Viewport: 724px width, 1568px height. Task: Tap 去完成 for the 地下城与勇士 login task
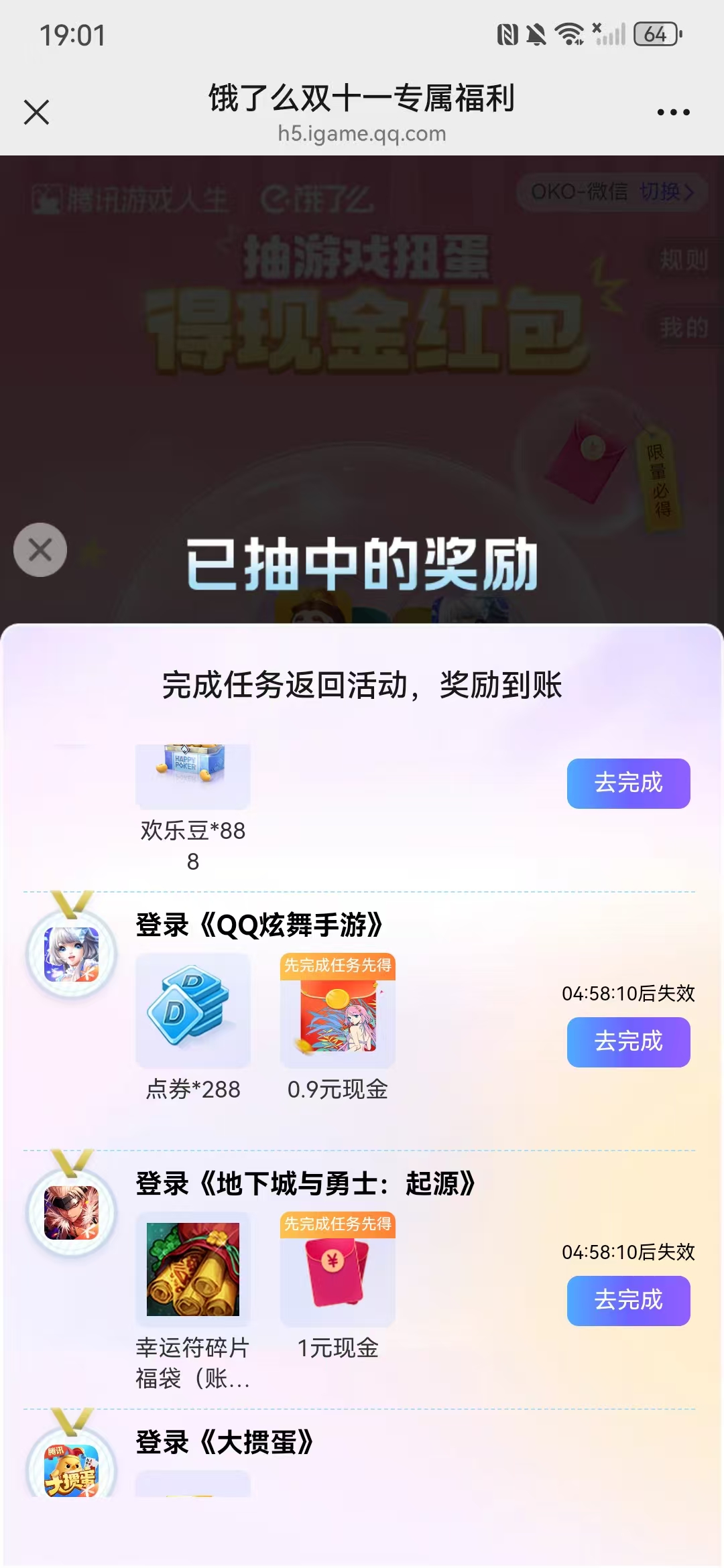[628, 1301]
